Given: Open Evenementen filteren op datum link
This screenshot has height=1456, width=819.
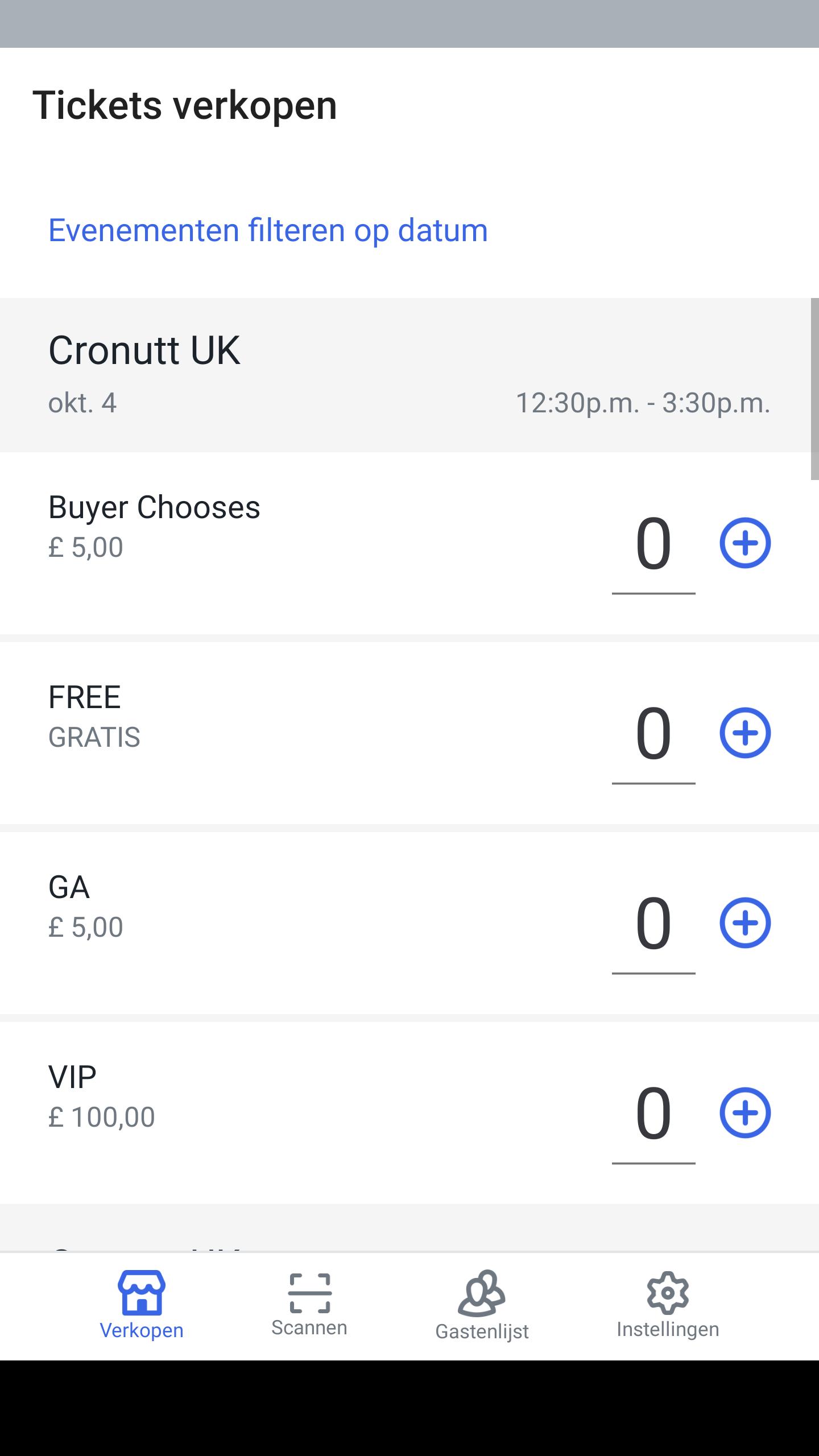Looking at the screenshot, I should coord(268,230).
